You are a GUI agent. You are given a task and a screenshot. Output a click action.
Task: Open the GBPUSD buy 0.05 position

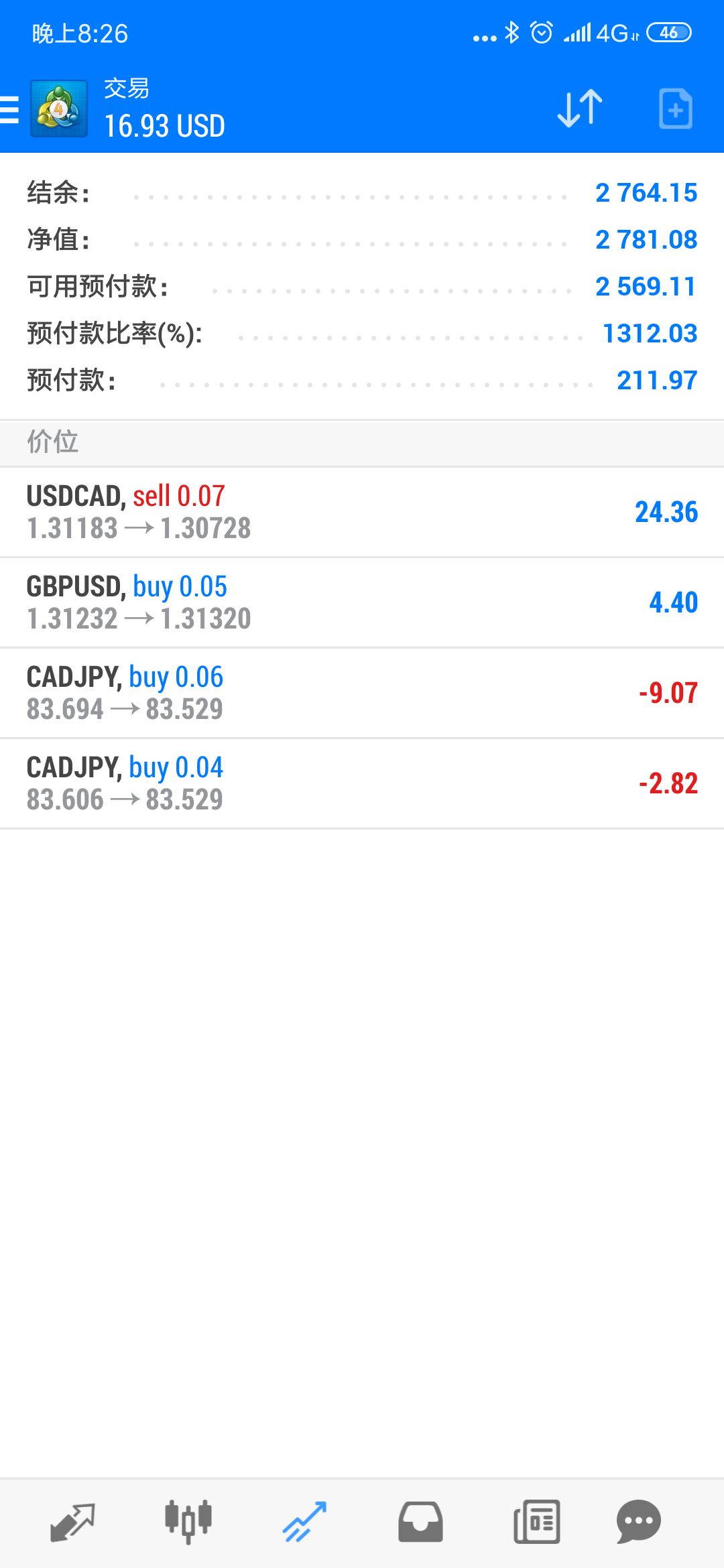click(362, 603)
